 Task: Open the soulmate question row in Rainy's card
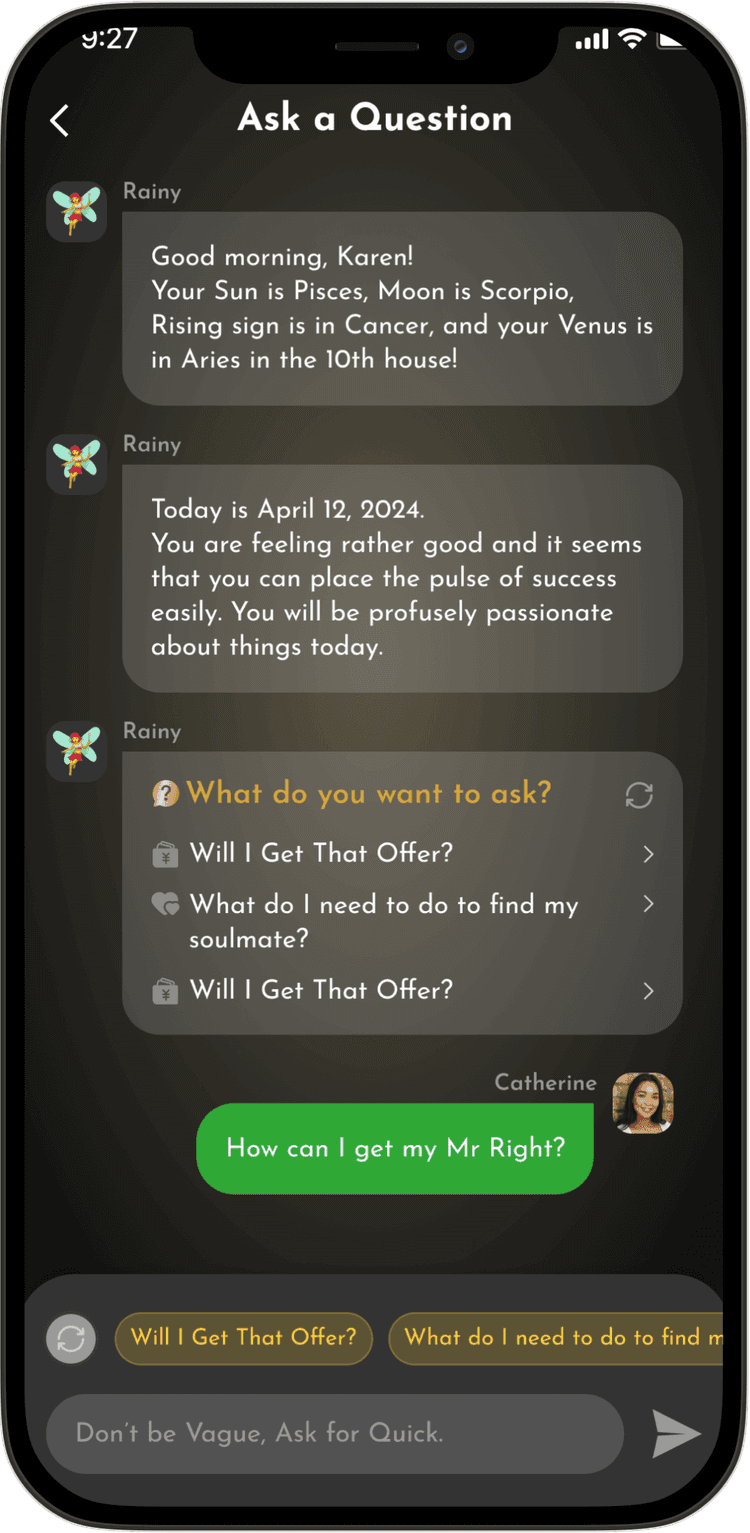click(x=400, y=920)
